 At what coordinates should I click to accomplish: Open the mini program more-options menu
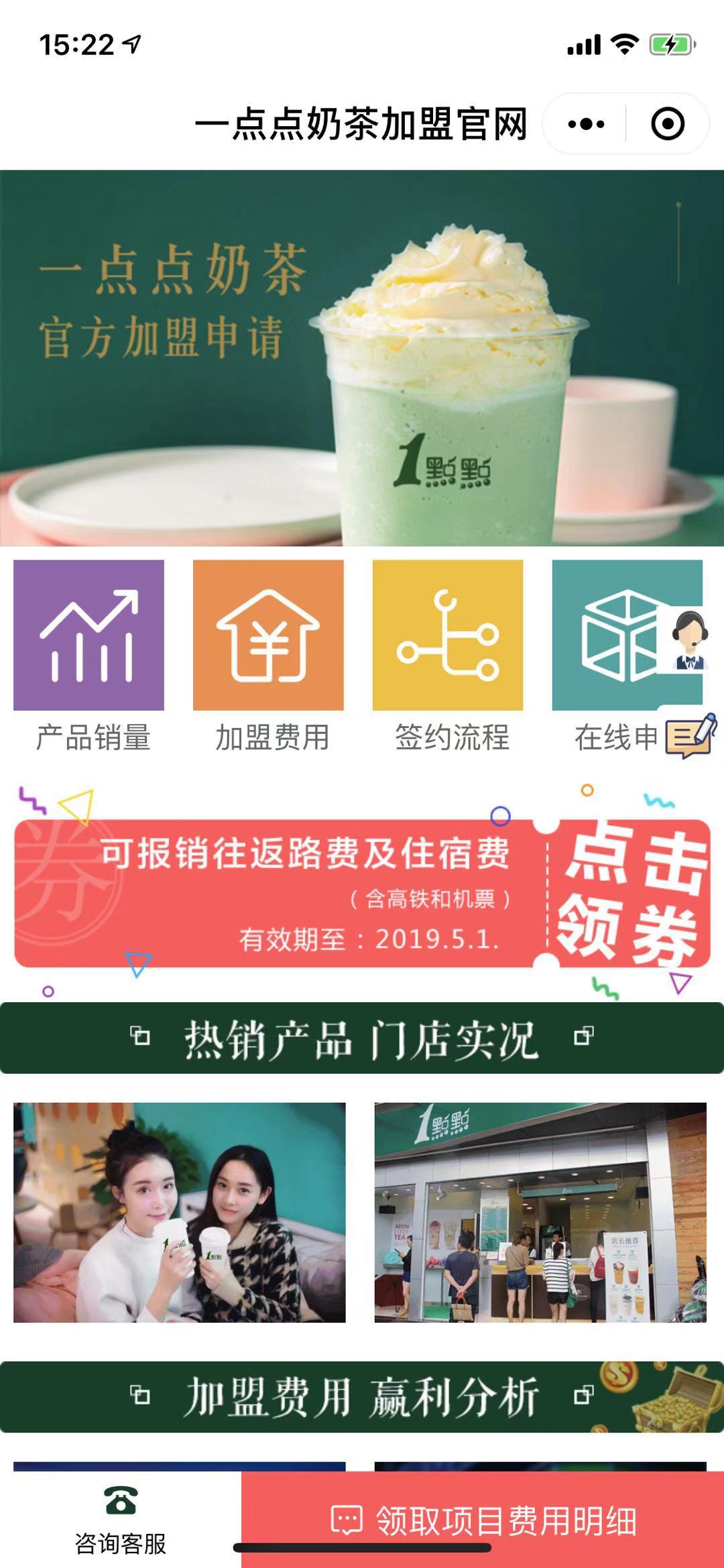586,124
